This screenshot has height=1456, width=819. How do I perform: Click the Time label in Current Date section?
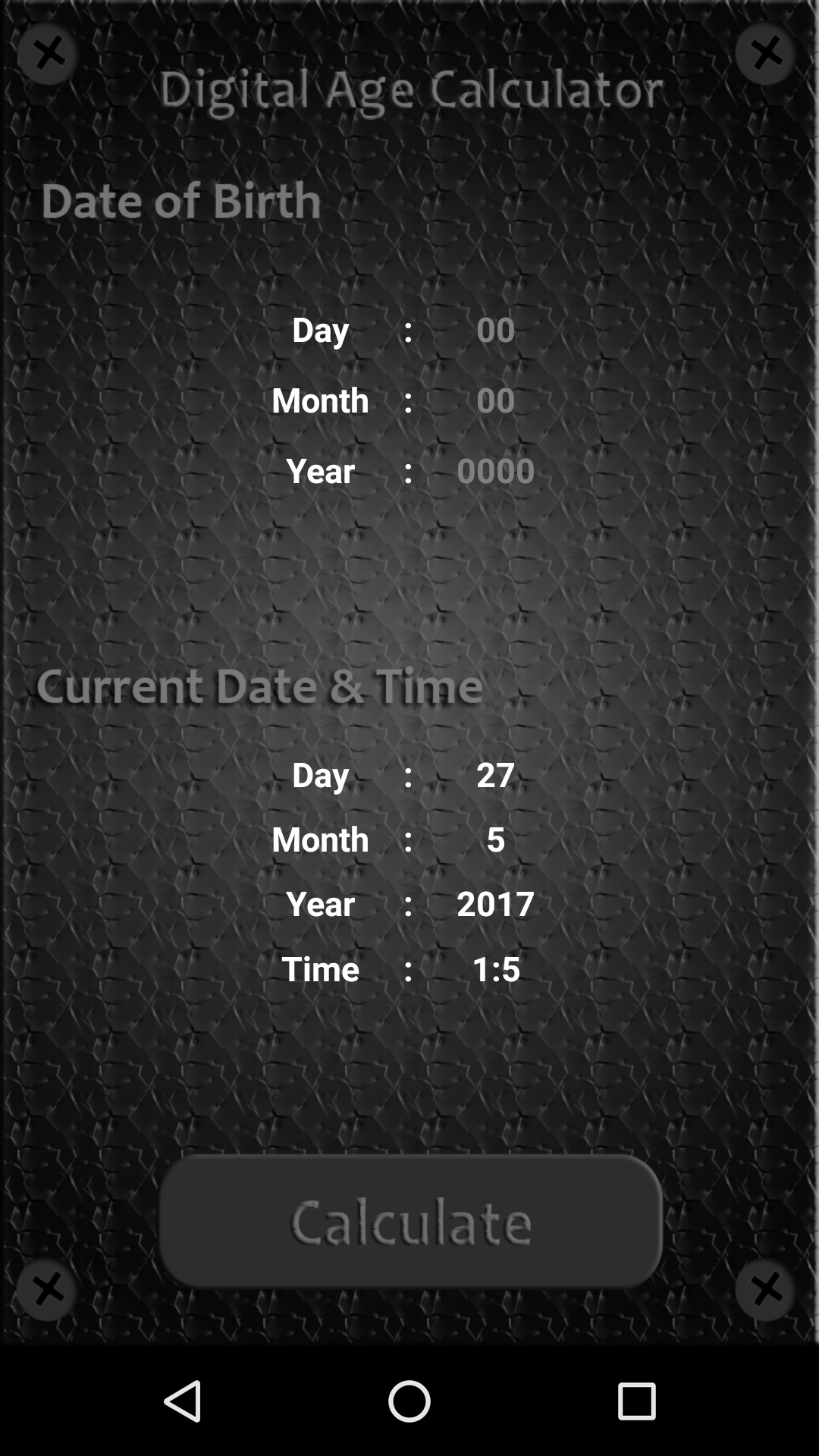320,968
